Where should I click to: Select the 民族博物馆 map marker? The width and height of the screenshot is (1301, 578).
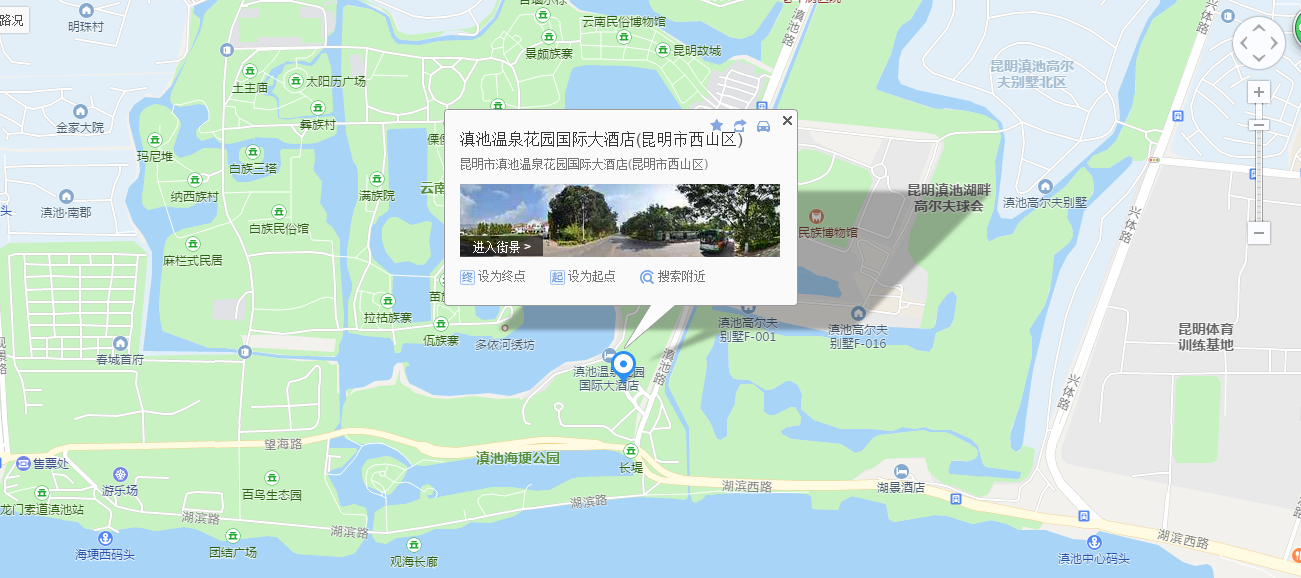tap(816, 216)
